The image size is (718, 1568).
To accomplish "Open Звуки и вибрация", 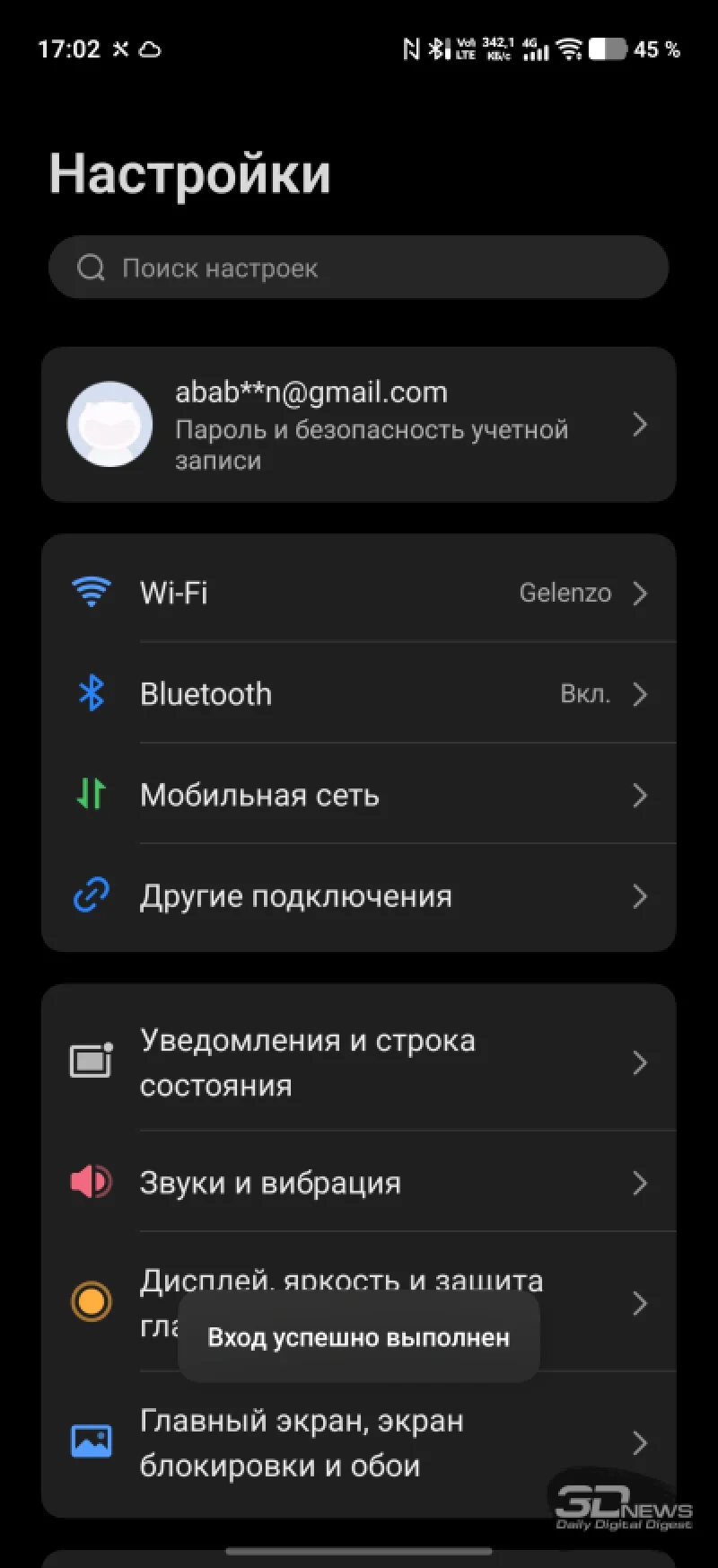I will (x=359, y=1183).
